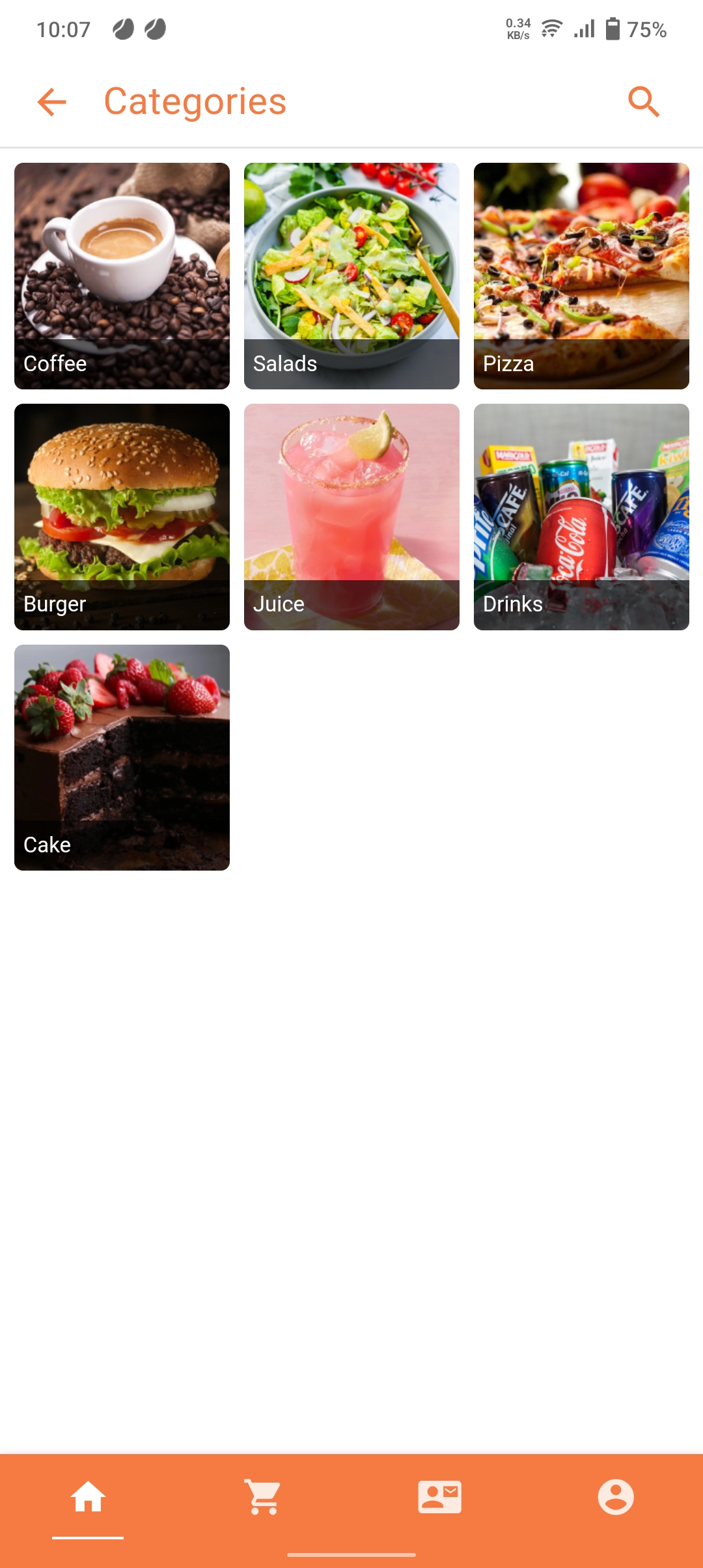The image size is (703, 1568).
Task: View the Drinks category
Action: pyautogui.click(x=581, y=516)
